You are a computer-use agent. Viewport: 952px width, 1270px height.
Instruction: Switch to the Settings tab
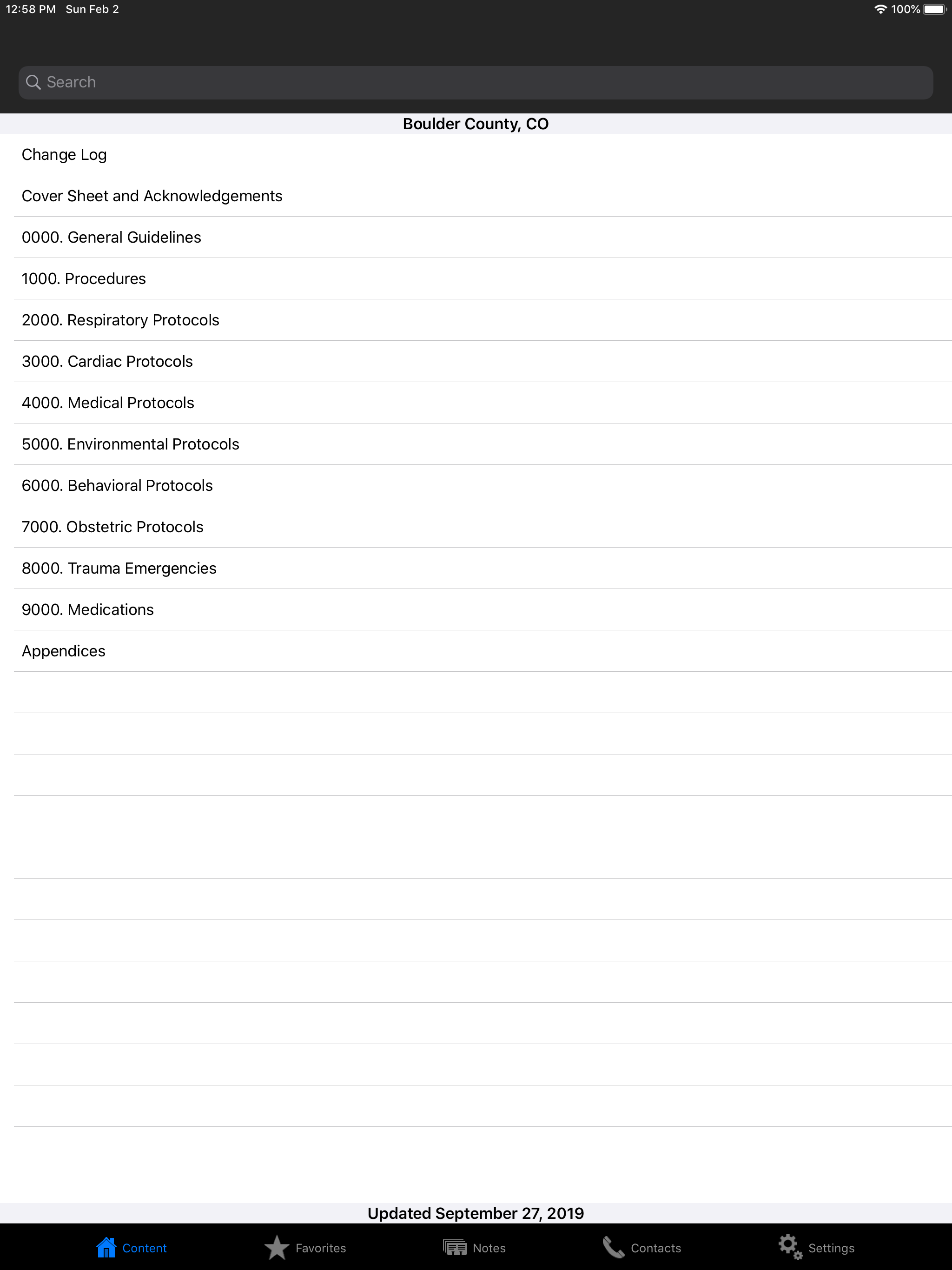click(x=818, y=1247)
